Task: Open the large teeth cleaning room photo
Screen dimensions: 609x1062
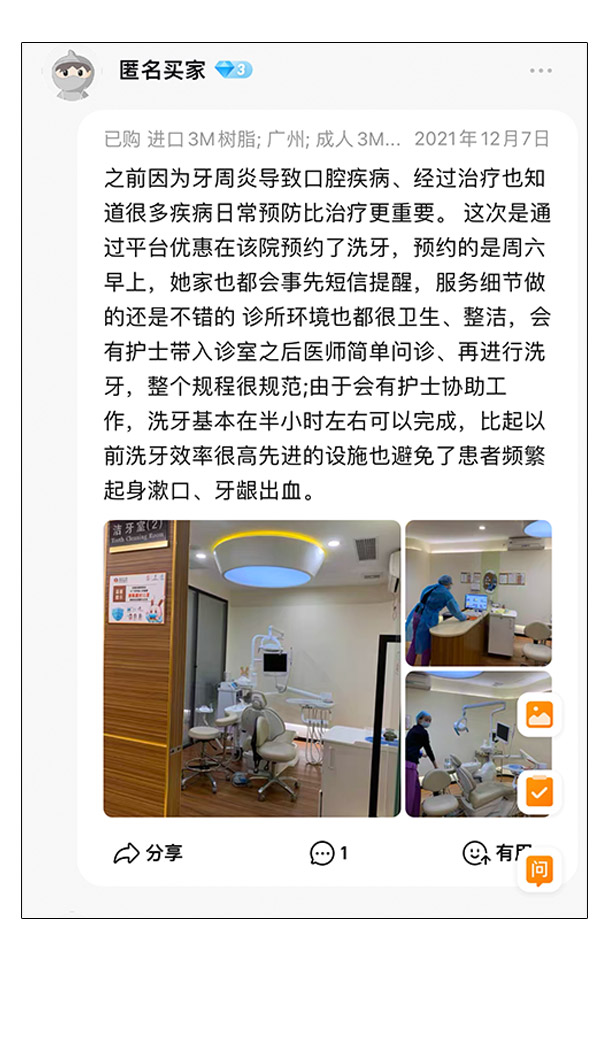Action: [x=252, y=668]
